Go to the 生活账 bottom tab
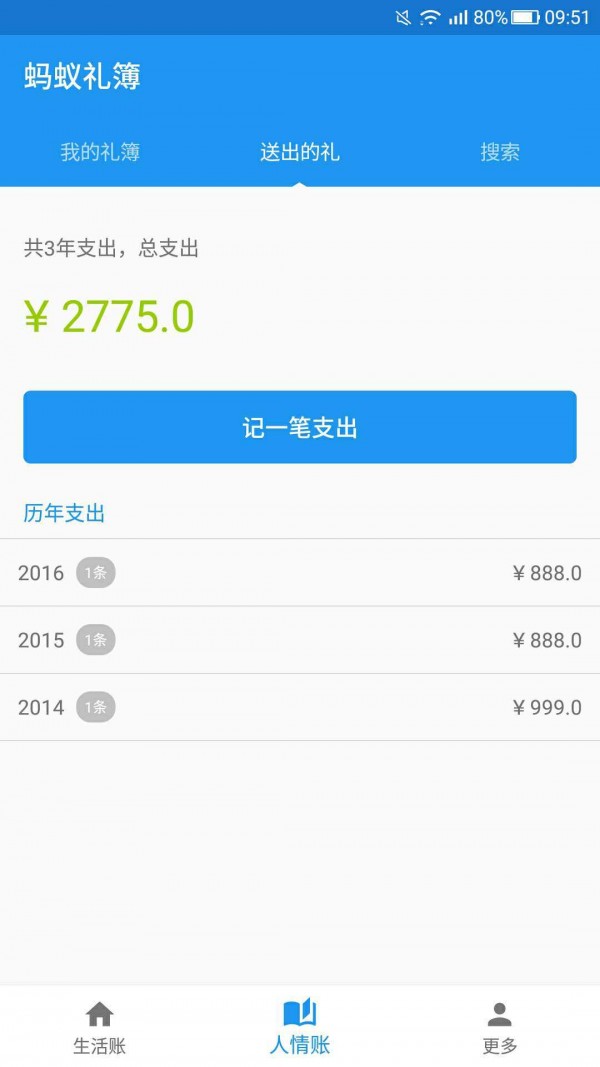The image size is (600, 1067). point(100,1028)
